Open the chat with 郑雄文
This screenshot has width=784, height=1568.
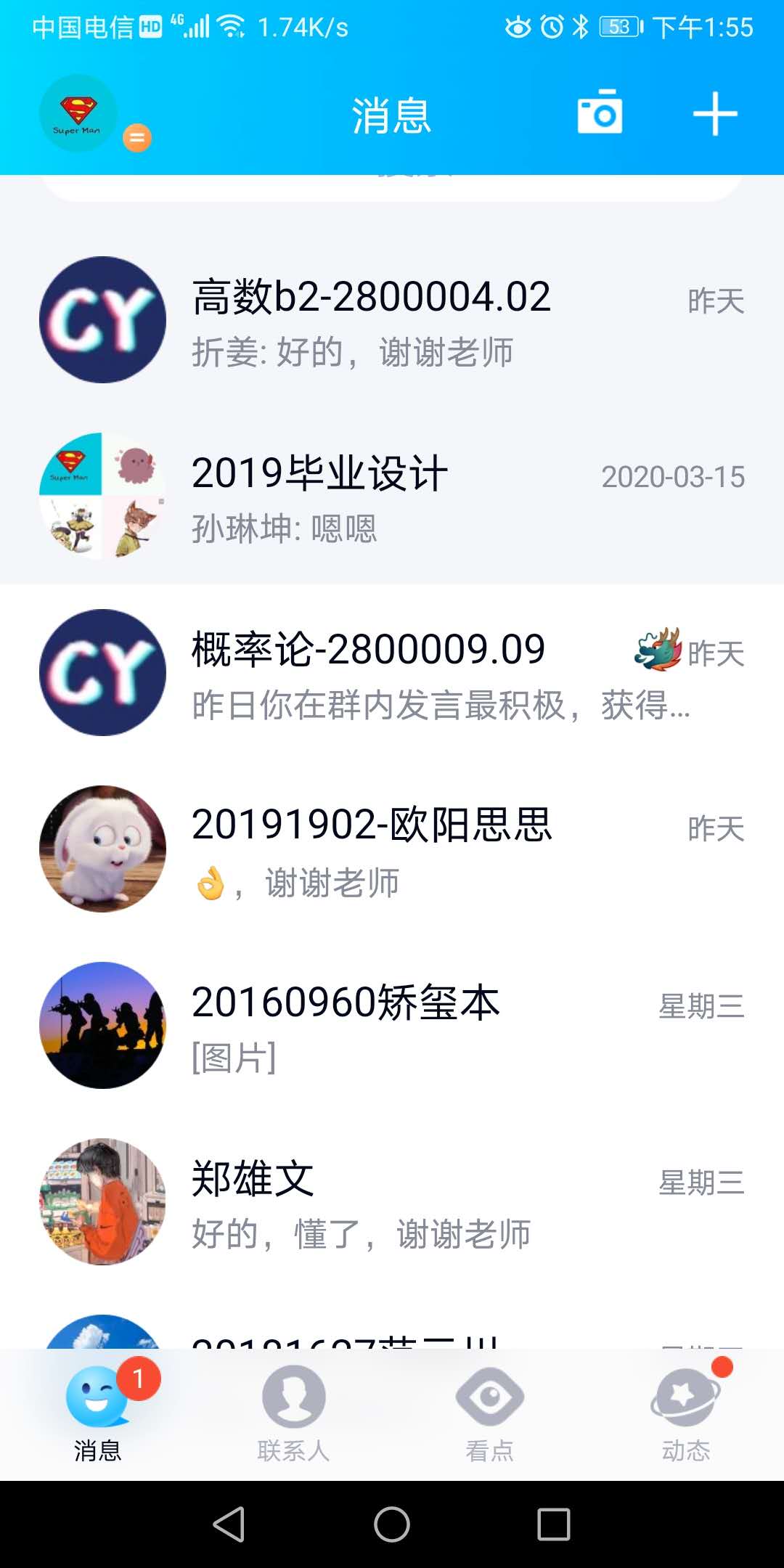[392, 1202]
